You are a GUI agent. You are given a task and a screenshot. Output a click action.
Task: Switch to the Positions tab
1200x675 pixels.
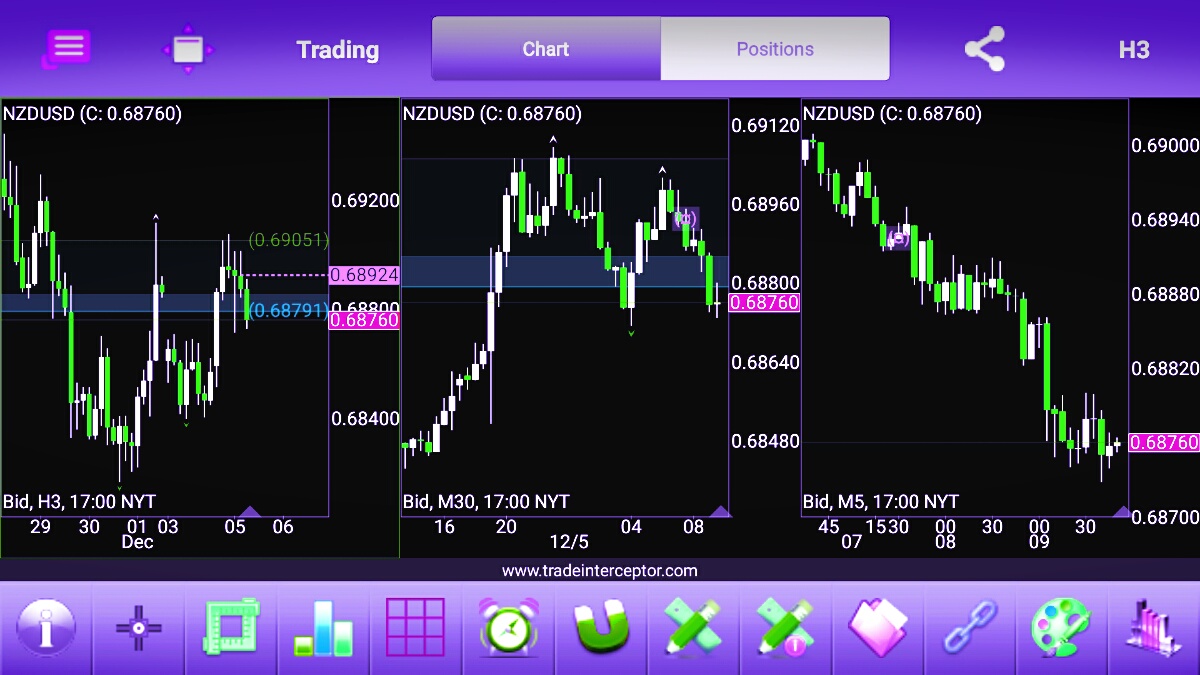pyautogui.click(x=775, y=49)
